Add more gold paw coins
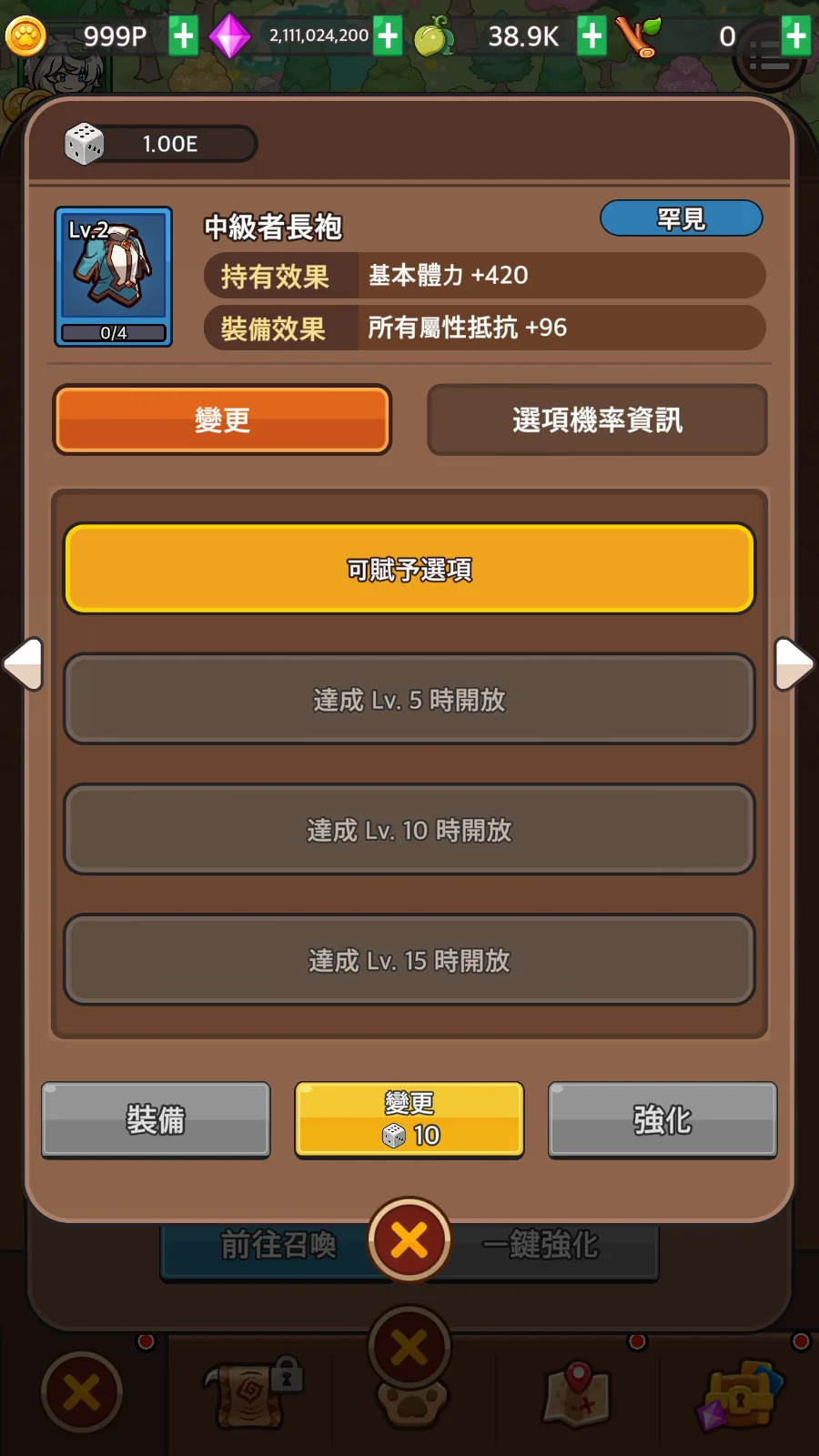 pyautogui.click(x=183, y=36)
